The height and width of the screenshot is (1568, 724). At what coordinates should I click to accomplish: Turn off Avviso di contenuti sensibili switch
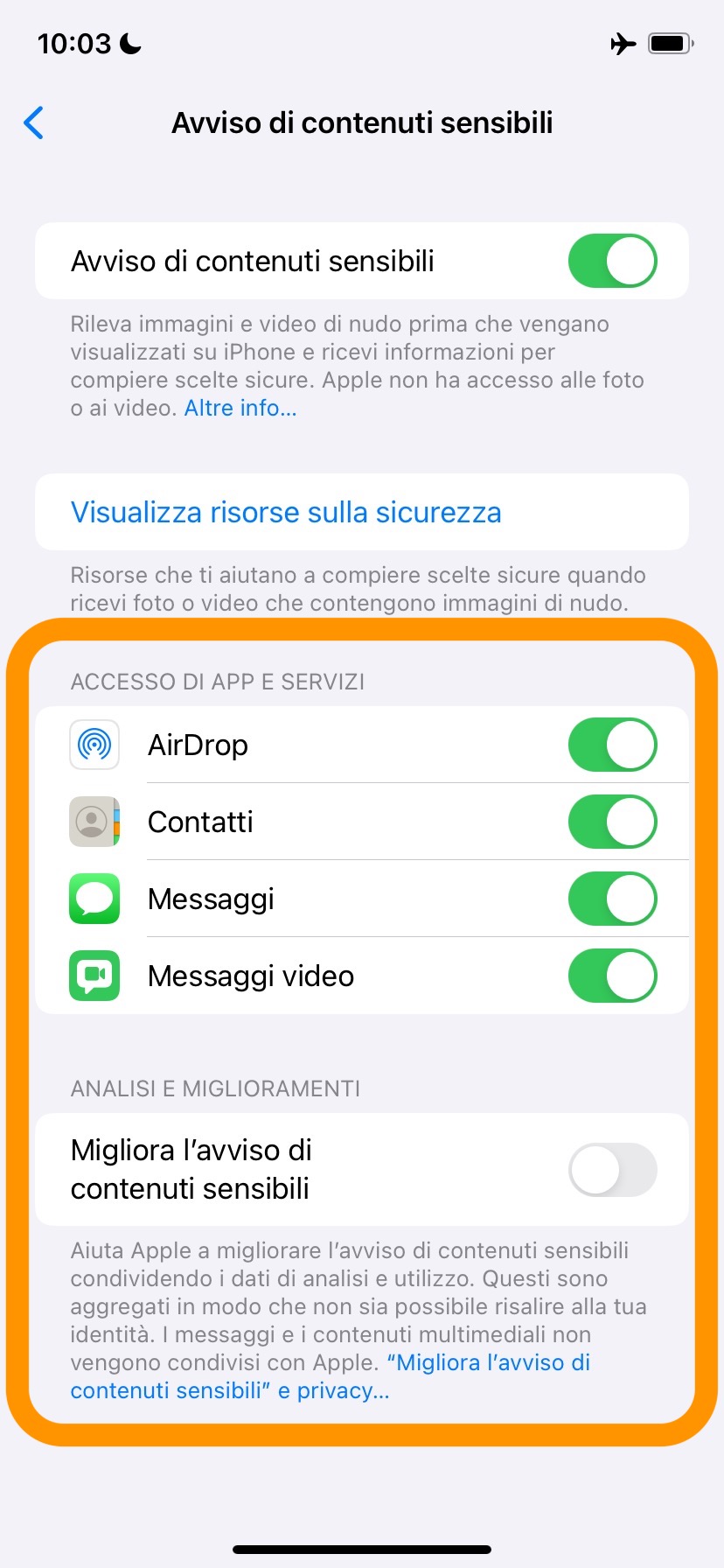612,261
